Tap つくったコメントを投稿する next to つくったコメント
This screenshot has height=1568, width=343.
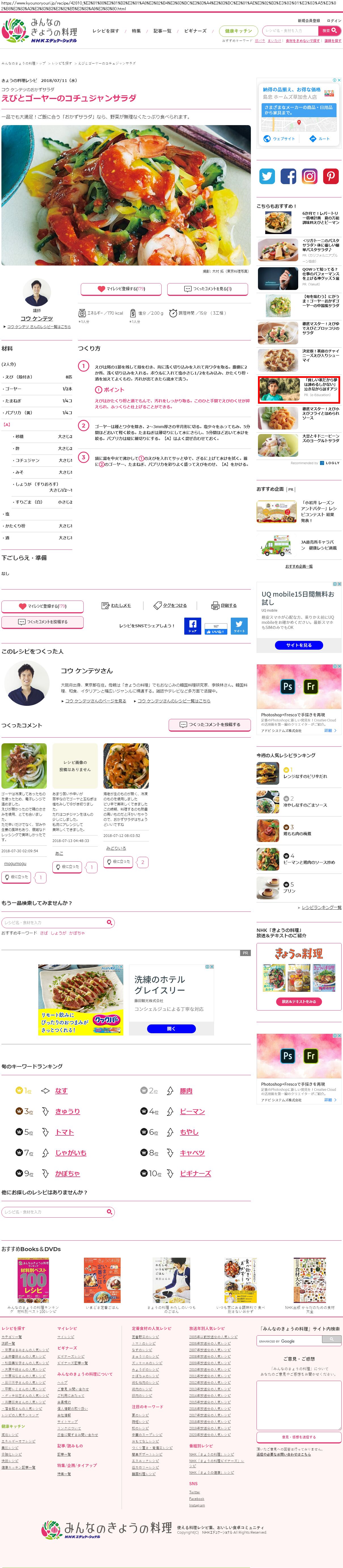point(210,724)
